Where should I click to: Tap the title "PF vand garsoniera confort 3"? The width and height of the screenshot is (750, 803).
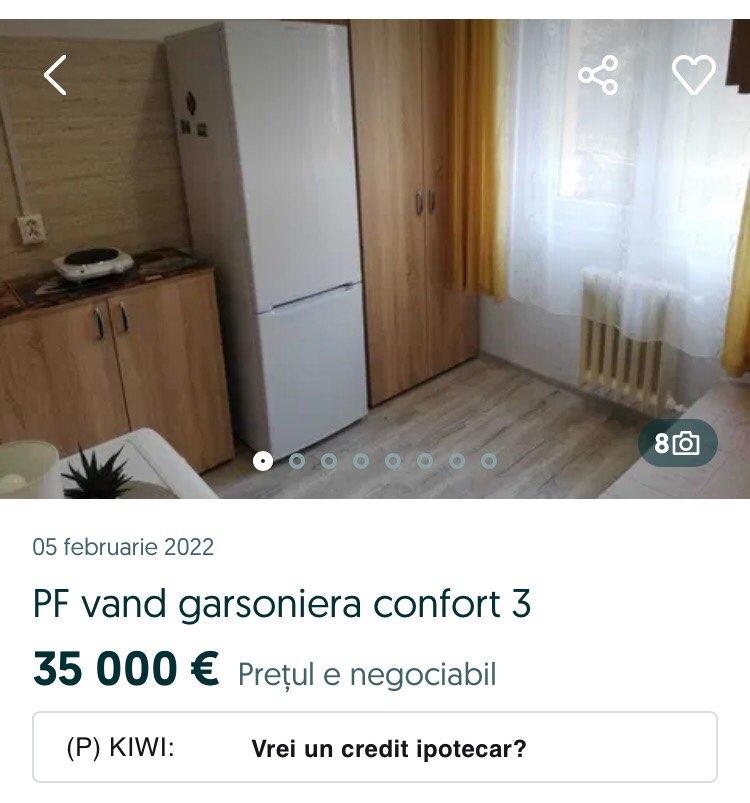click(x=285, y=604)
